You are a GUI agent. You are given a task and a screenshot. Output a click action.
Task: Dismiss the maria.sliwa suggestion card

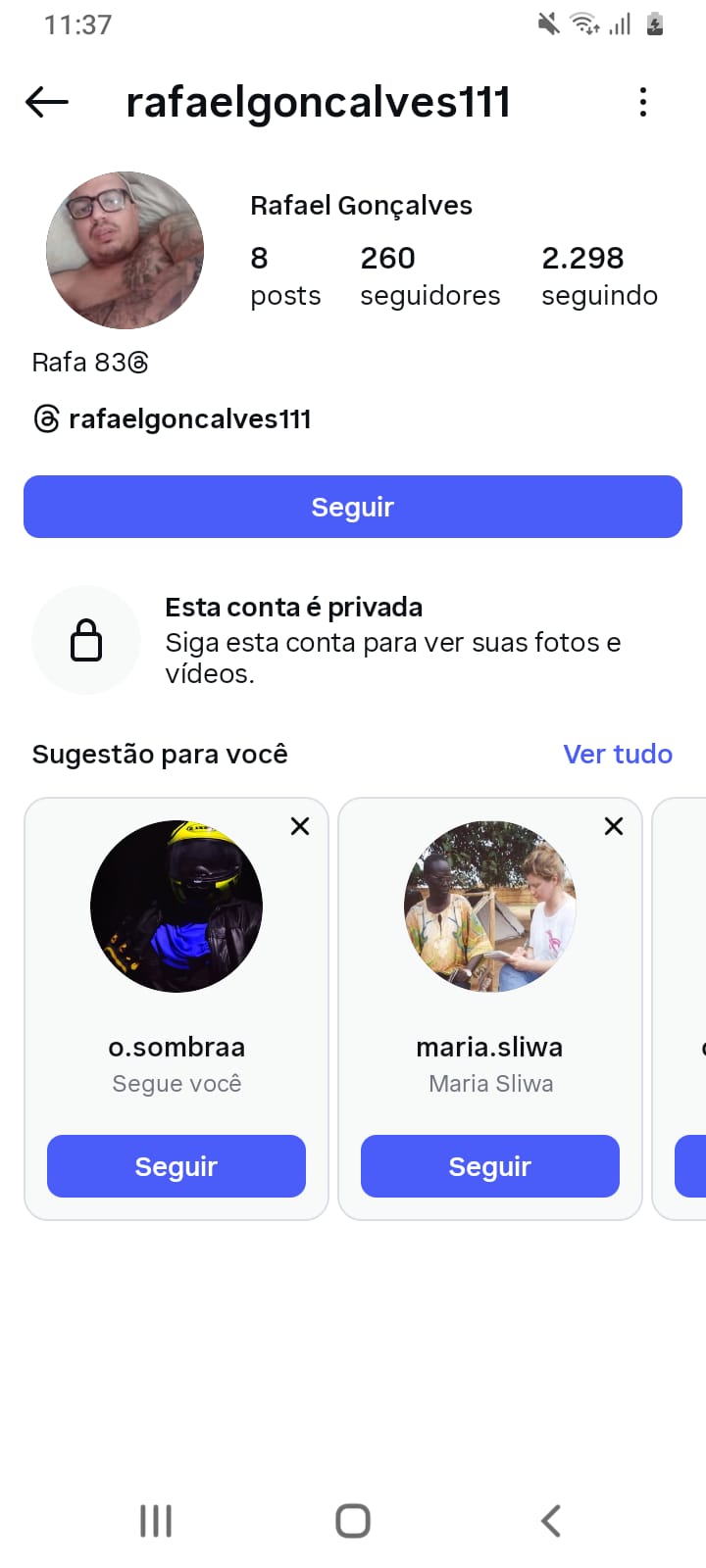pyautogui.click(x=614, y=826)
